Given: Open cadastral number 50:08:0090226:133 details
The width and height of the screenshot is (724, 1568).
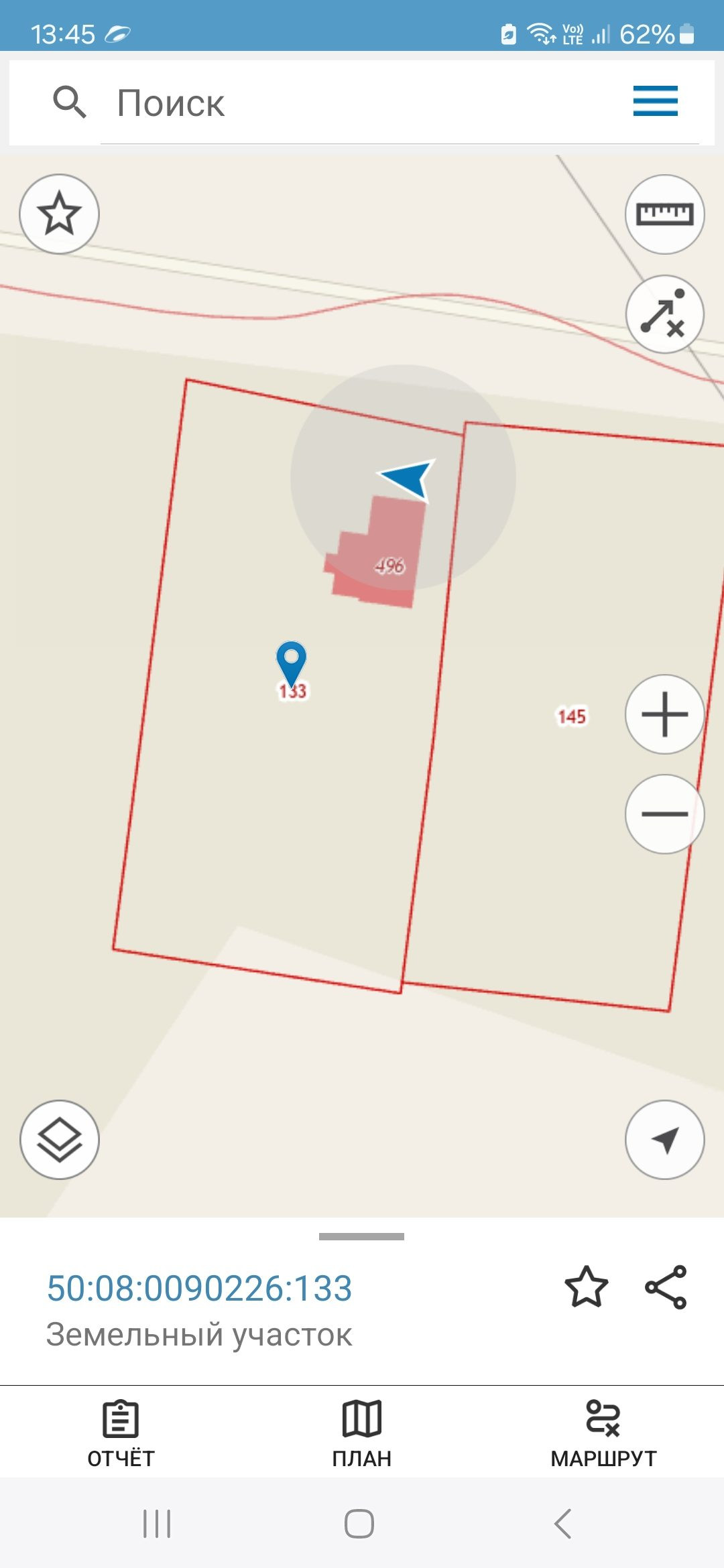Looking at the screenshot, I should coord(199,1288).
